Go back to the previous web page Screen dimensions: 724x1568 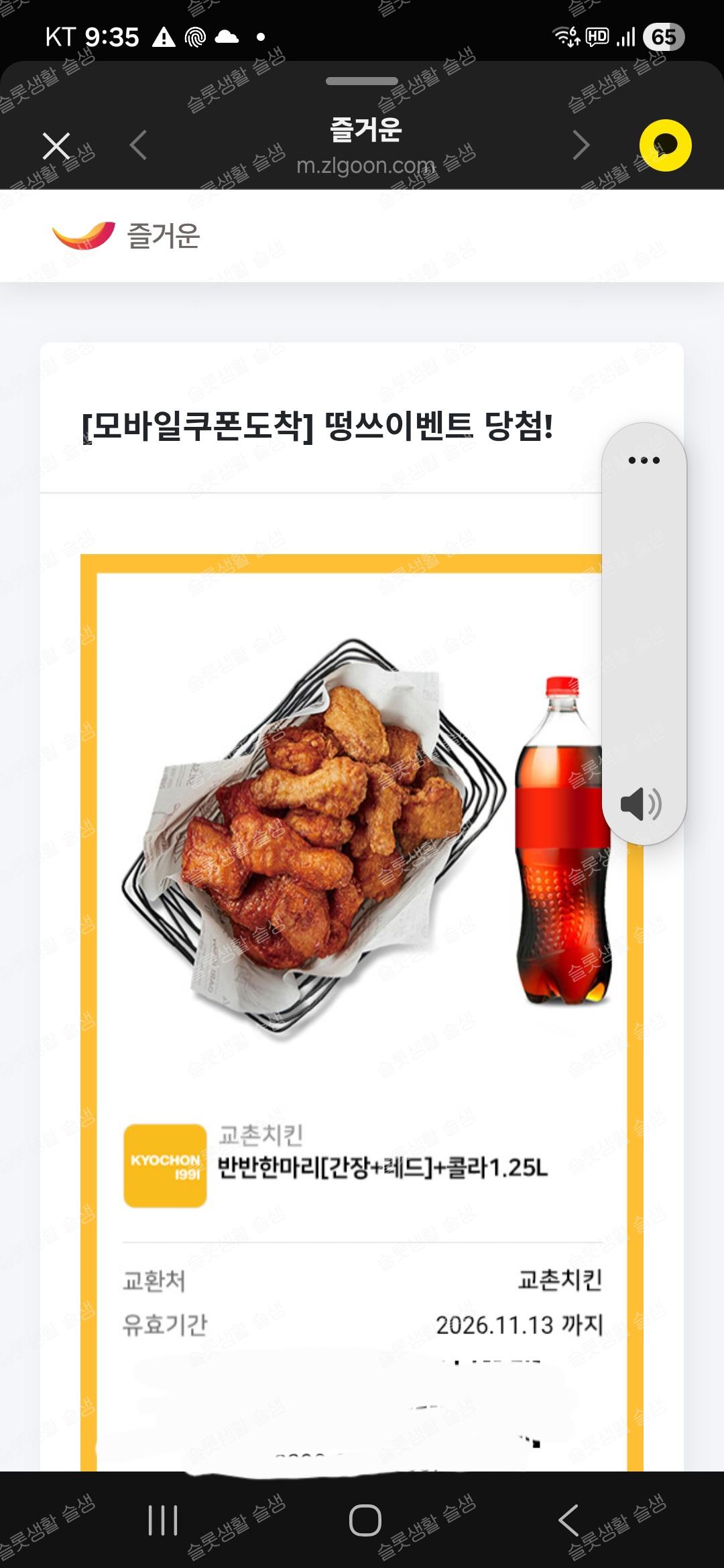(x=138, y=145)
